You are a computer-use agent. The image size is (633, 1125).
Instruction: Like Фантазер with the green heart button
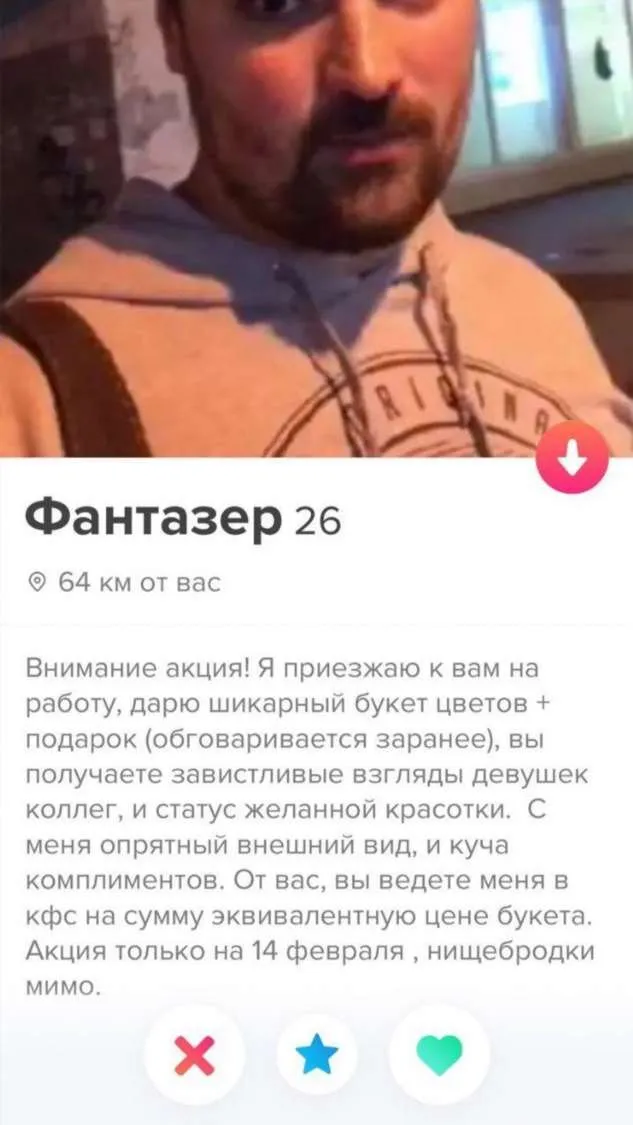439,1056
